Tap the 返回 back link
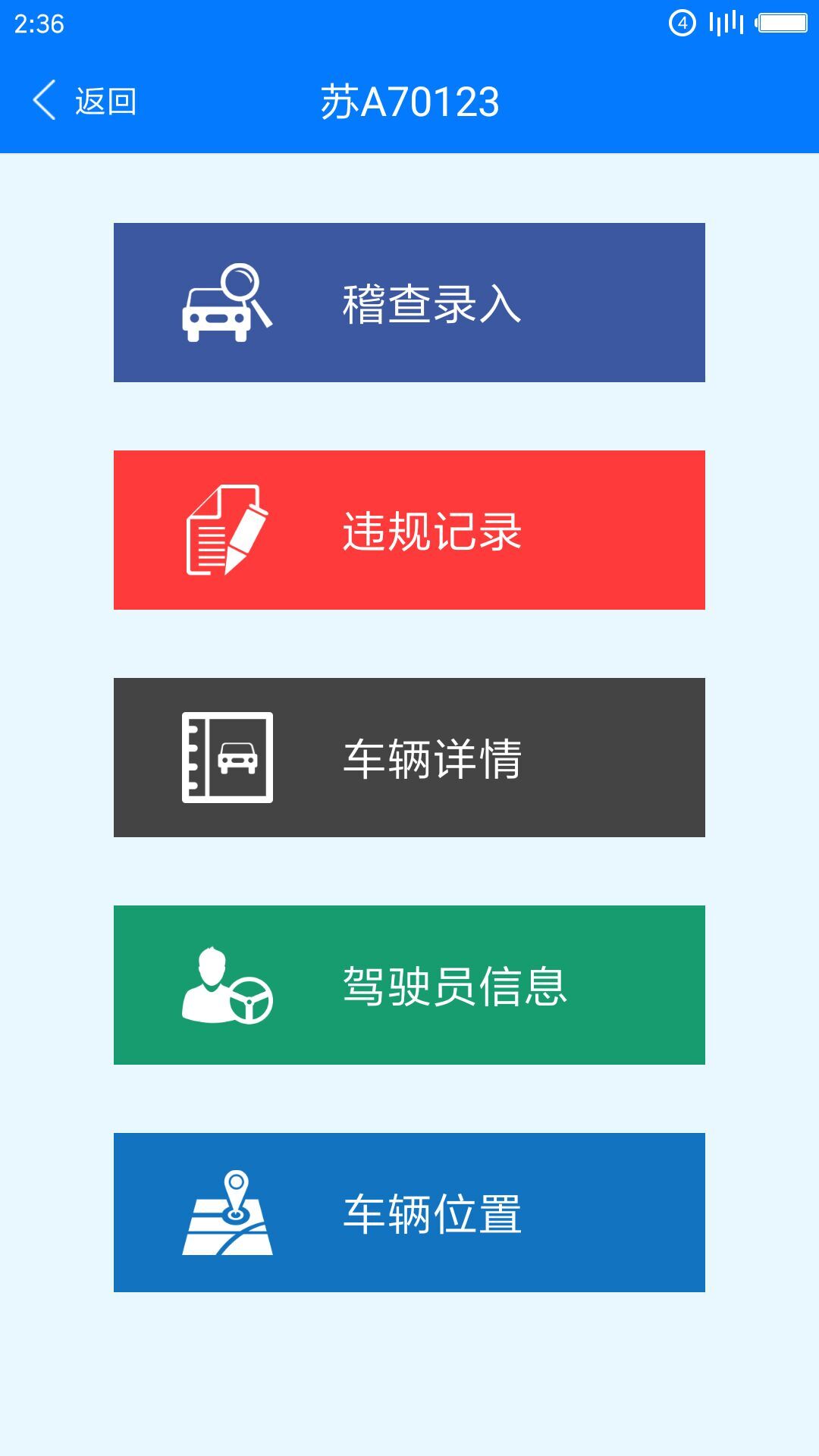 (x=104, y=99)
